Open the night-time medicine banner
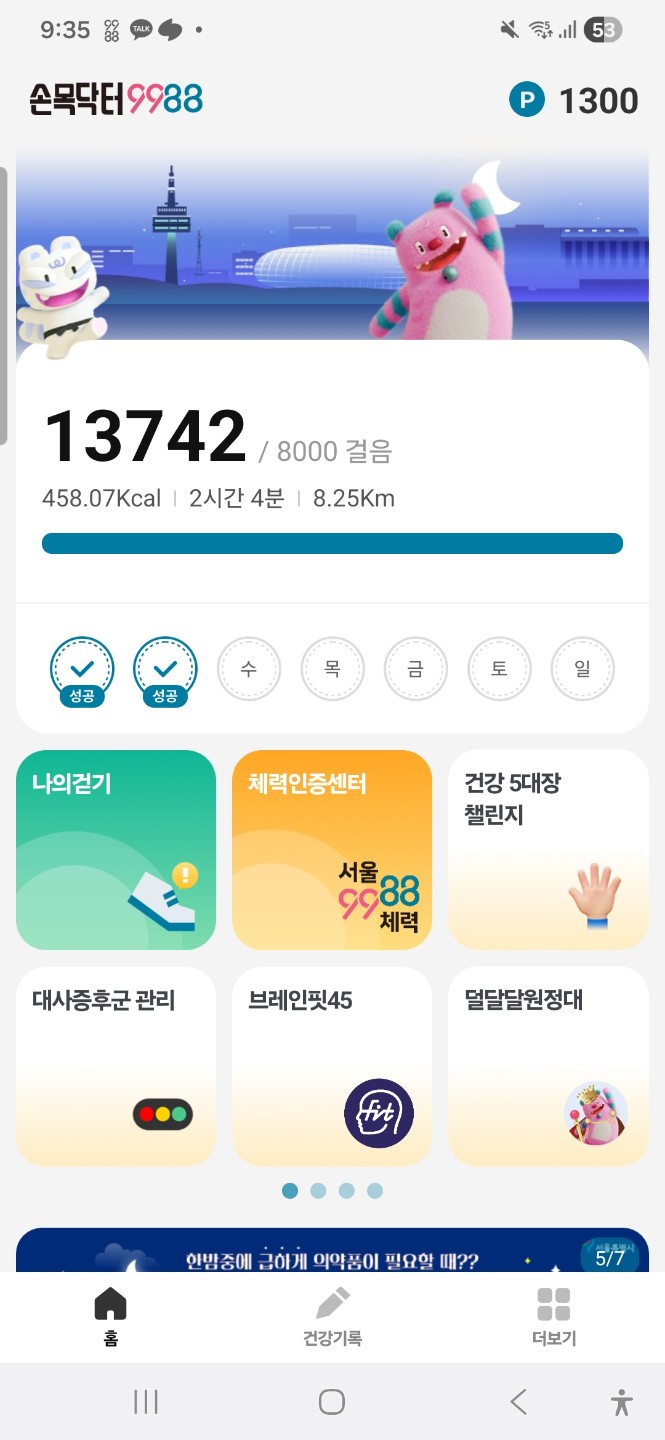This screenshot has height=1440, width=665. pos(332,1252)
